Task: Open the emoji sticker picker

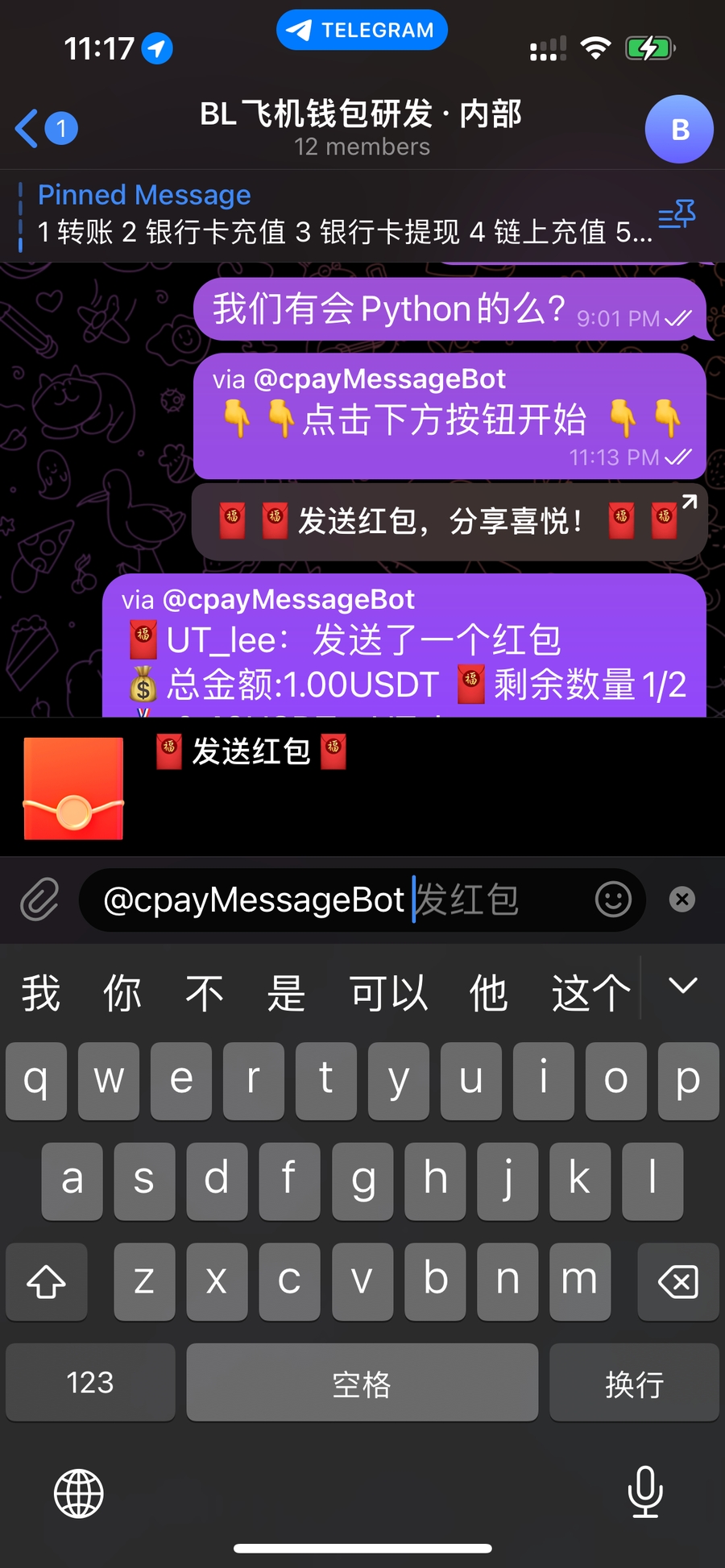Action: pos(613,900)
